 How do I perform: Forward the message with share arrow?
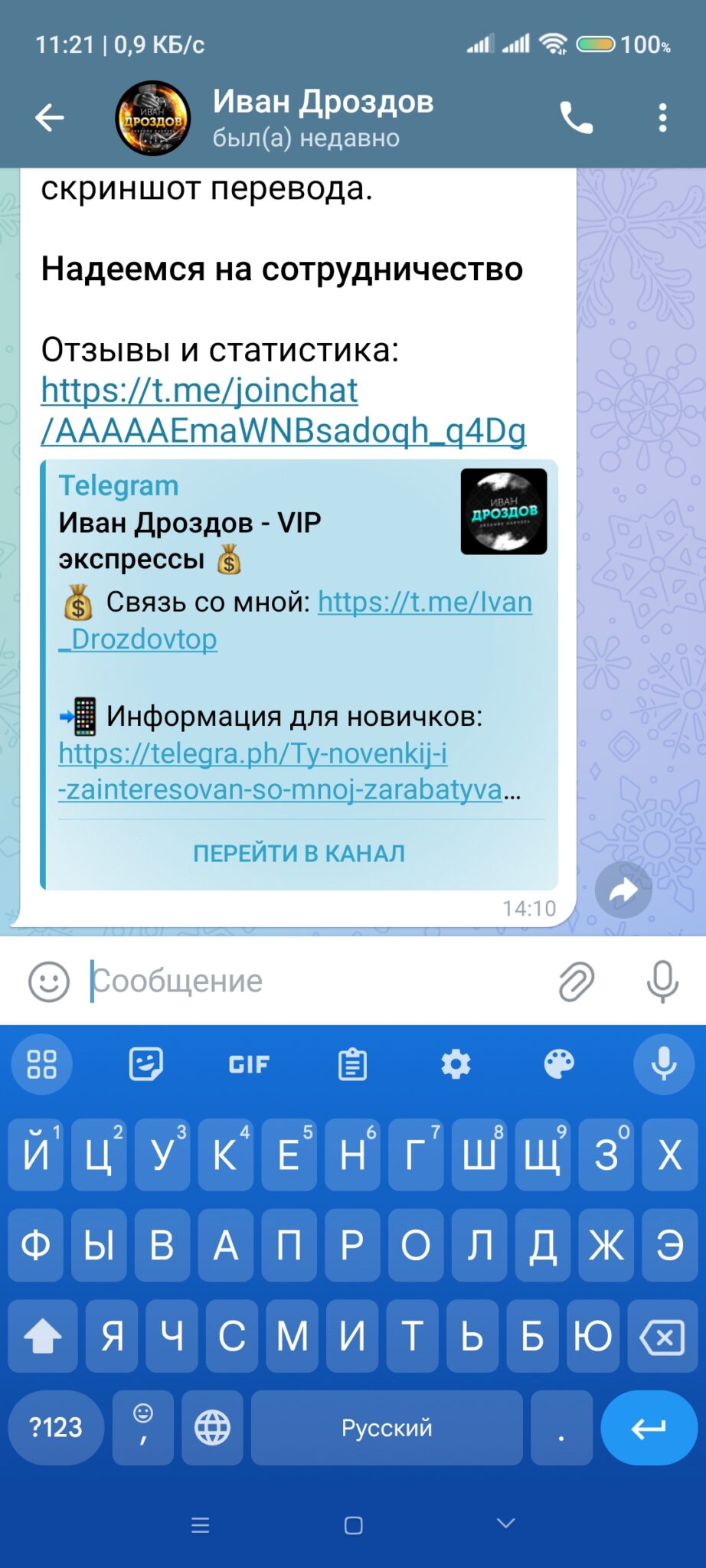point(623,890)
